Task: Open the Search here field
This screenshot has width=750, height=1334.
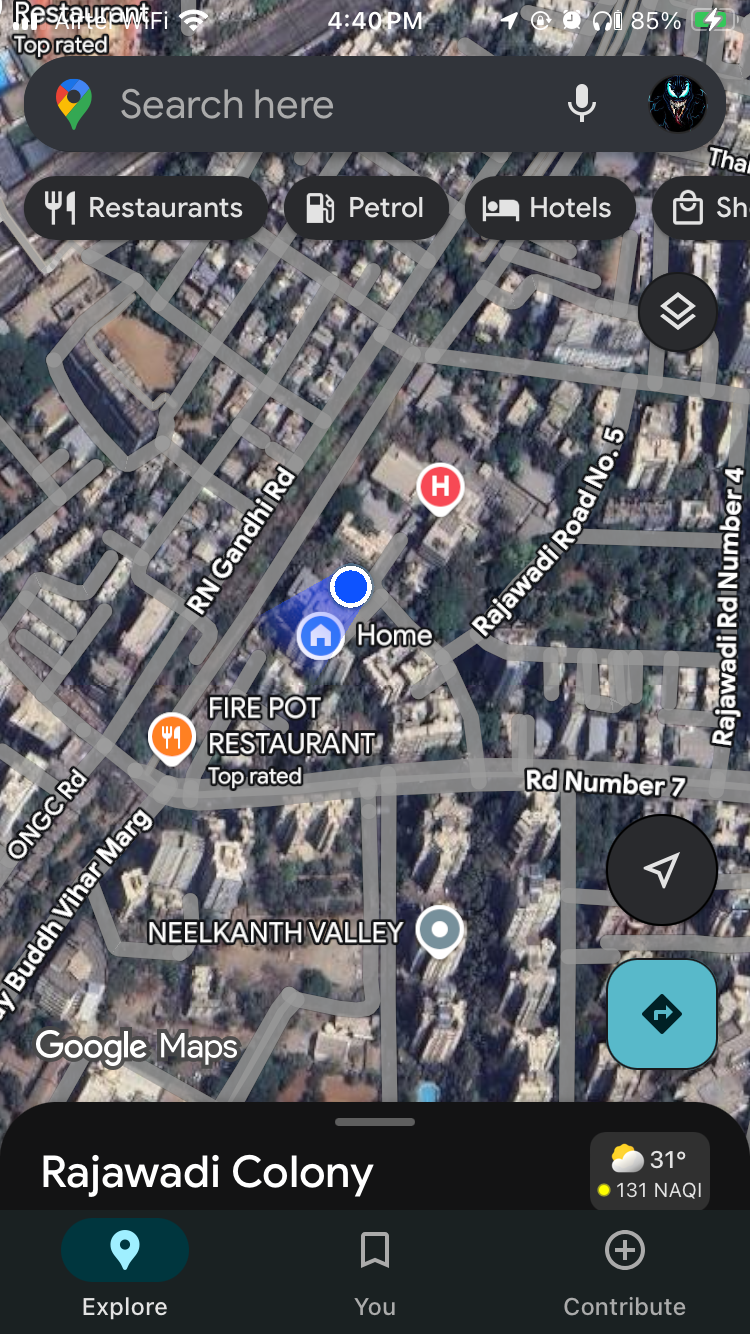Action: tap(300, 104)
